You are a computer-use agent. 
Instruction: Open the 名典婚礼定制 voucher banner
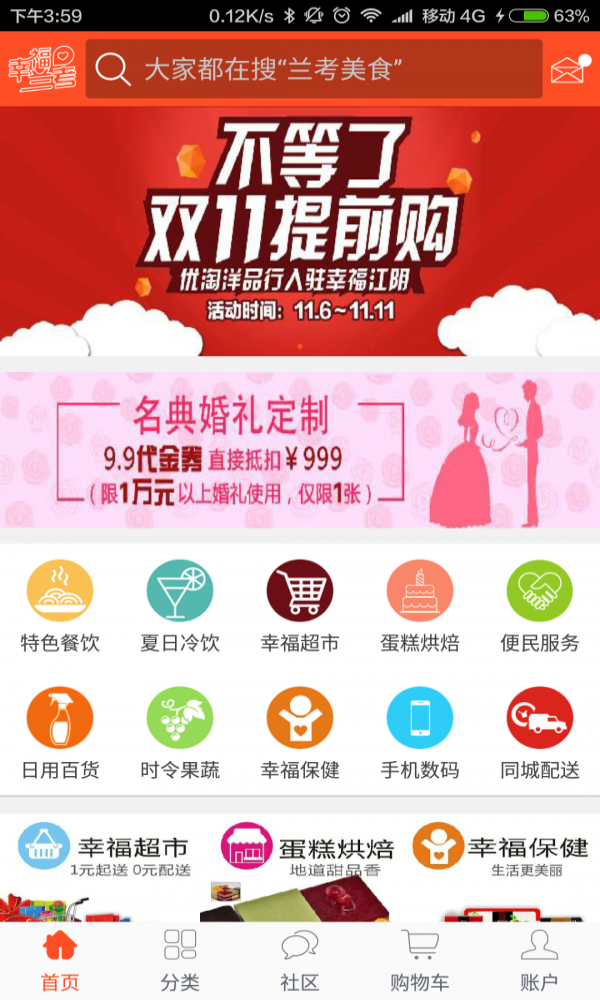tap(300, 450)
